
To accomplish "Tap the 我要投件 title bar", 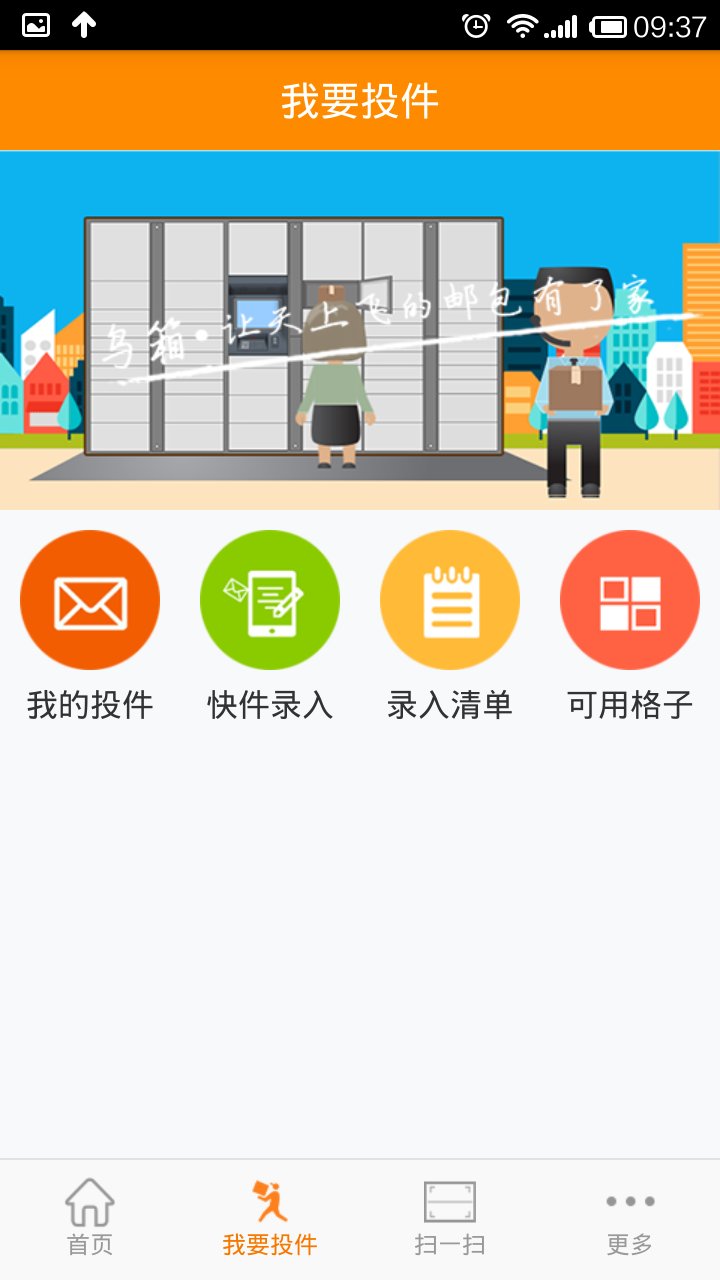I will [x=360, y=100].
